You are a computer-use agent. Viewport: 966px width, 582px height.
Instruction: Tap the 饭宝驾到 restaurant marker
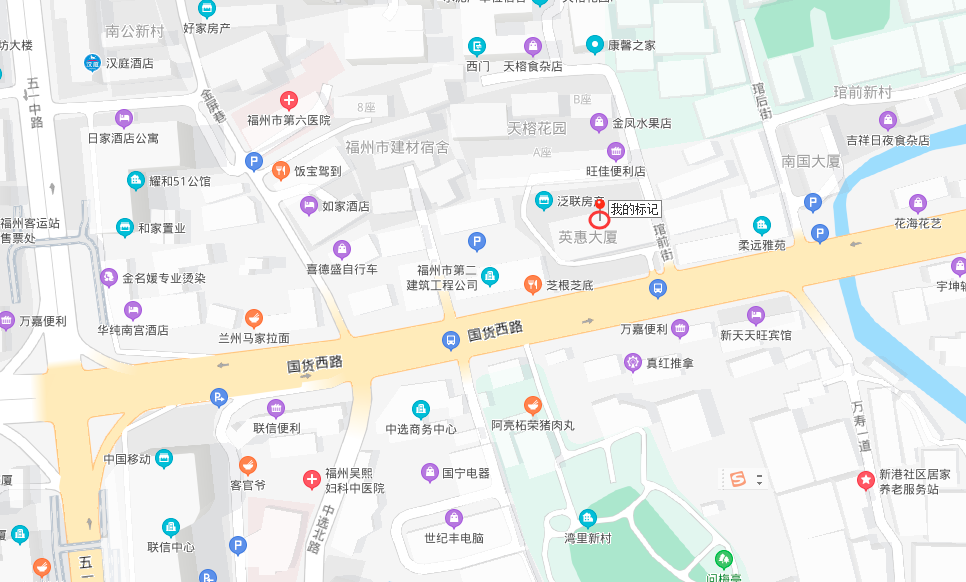point(281,170)
